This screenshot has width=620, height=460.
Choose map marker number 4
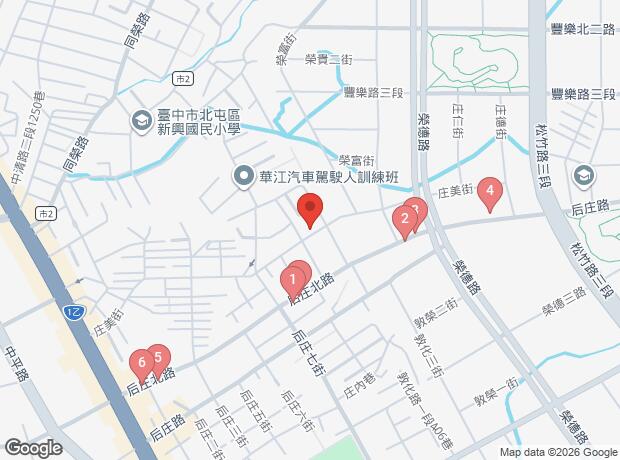click(x=489, y=190)
